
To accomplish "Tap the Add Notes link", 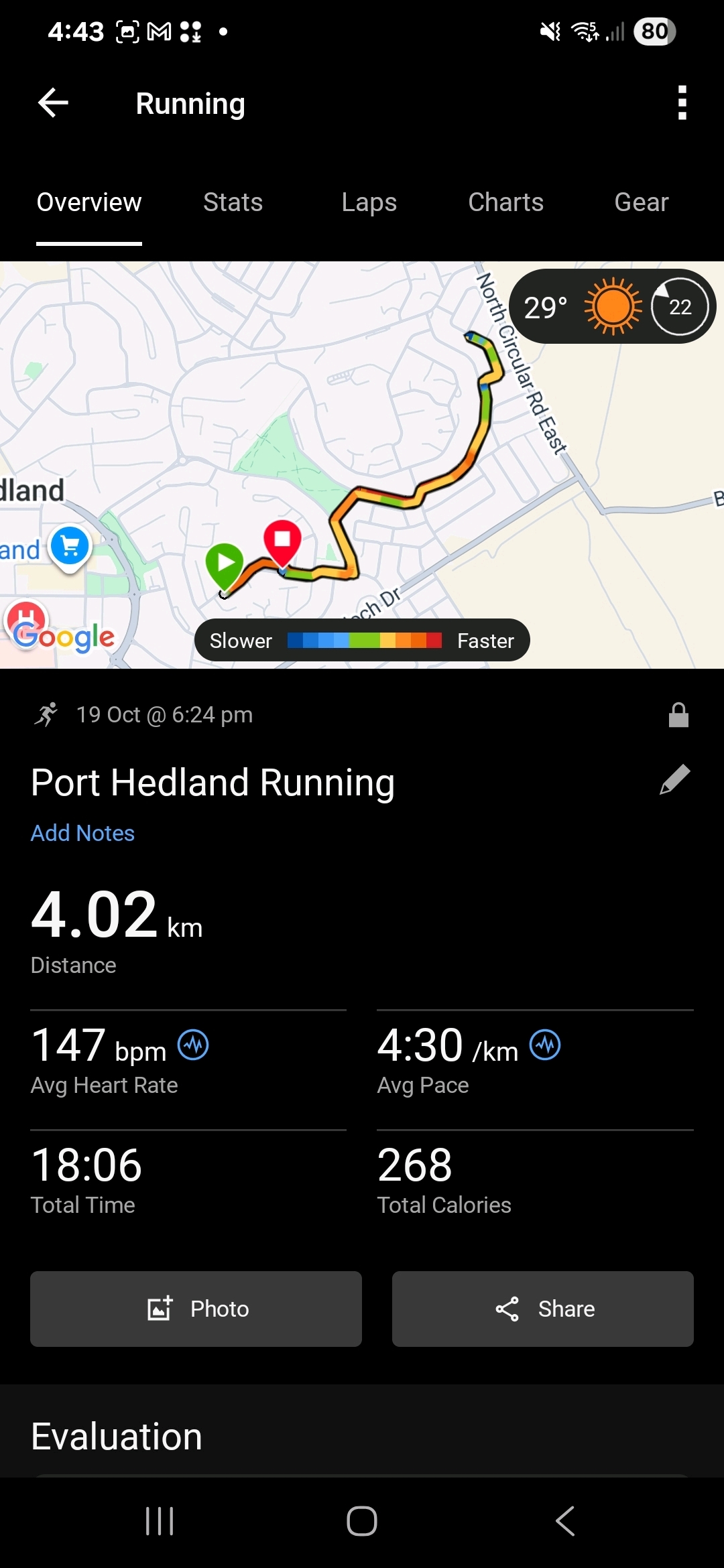I will click(x=82, y=833).
